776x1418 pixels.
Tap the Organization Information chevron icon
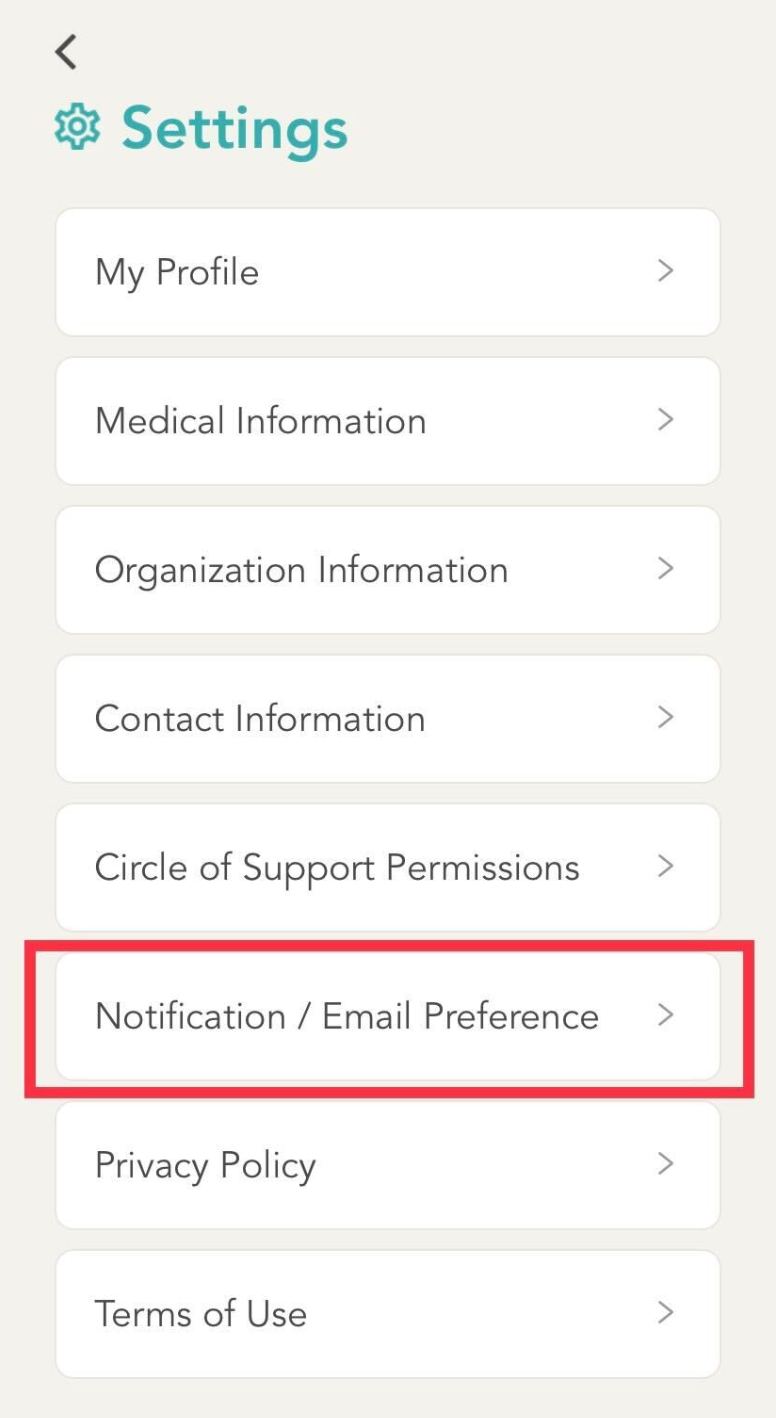pos(666,570)
